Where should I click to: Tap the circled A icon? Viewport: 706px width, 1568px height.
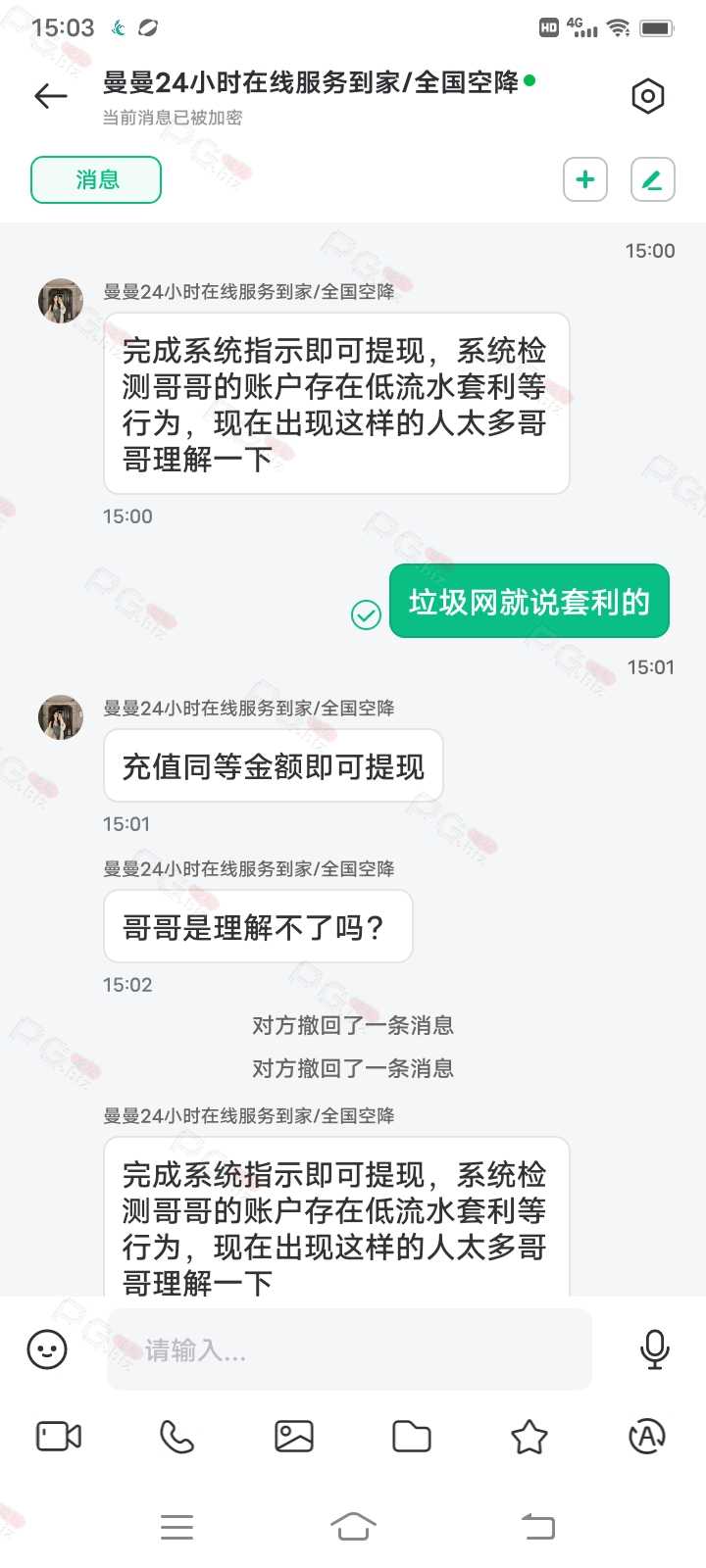pyautogui.click(x=647, y=1437)
